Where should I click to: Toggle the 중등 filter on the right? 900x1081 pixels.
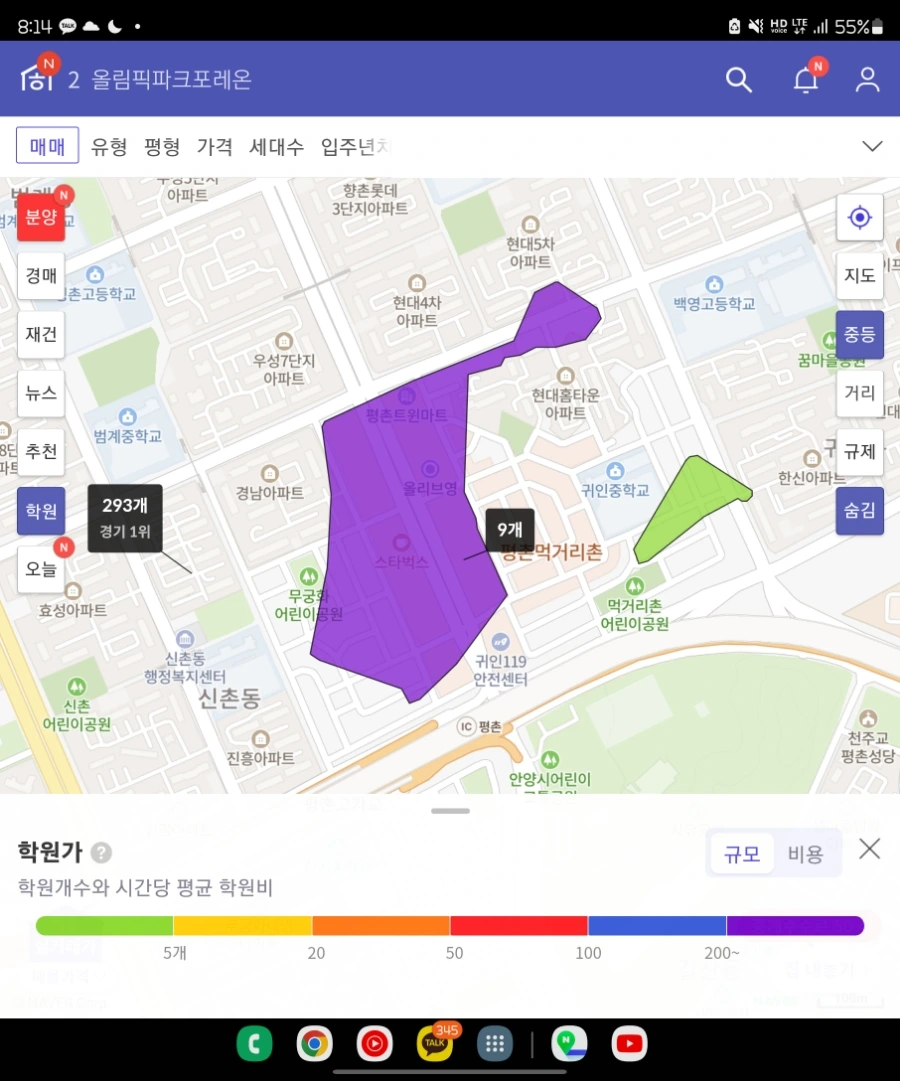(858, 334)
